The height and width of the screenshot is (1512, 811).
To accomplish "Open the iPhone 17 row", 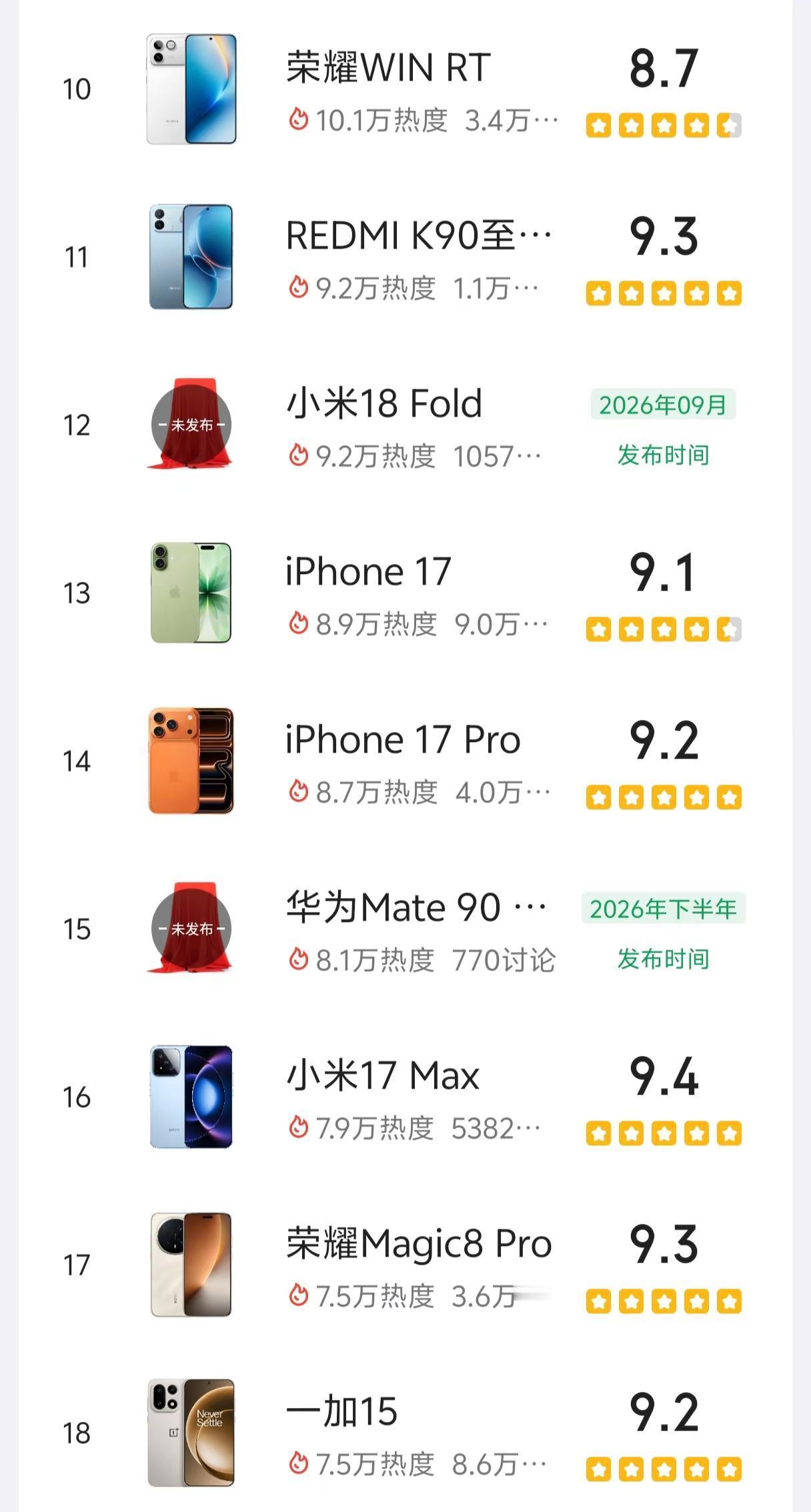I will click(x=405, y=593).
